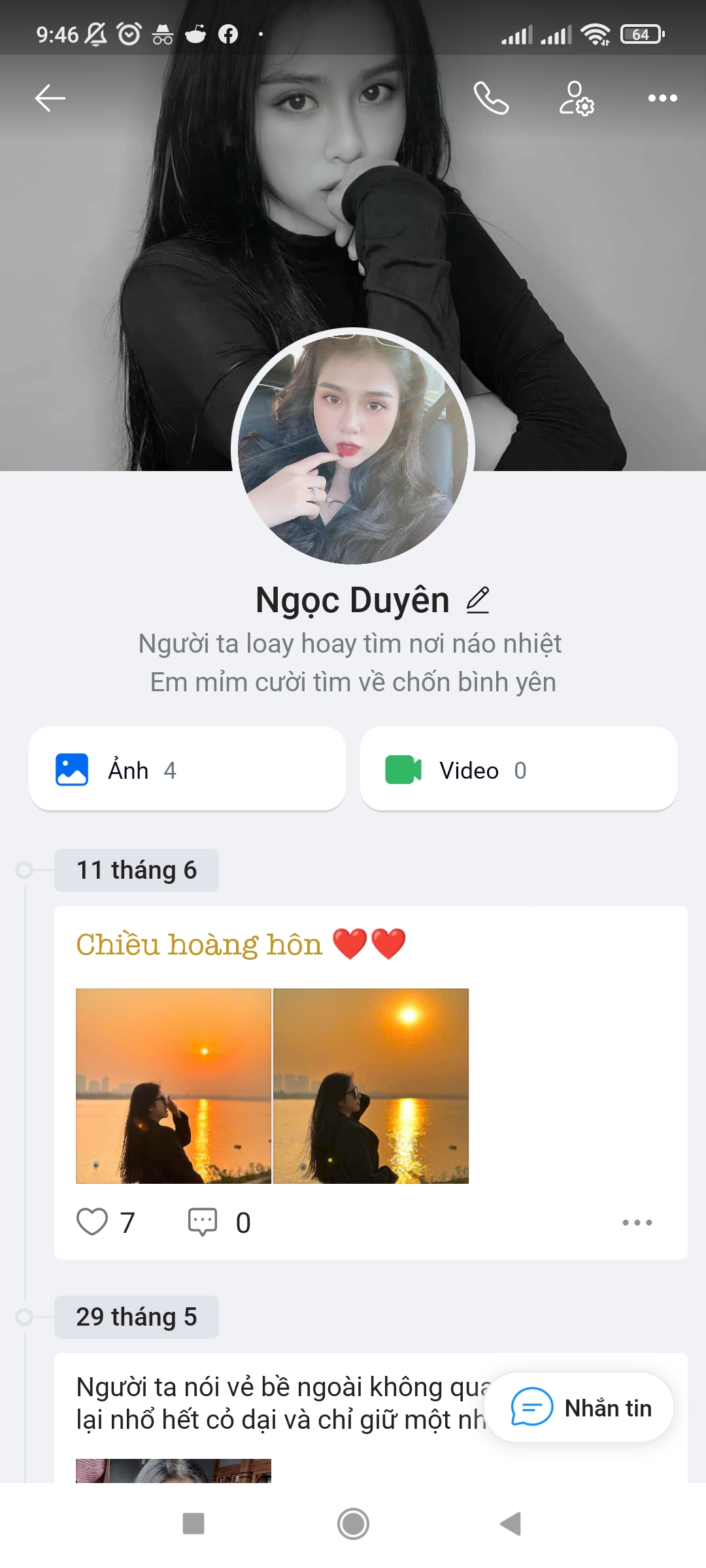
Task: Go to the system home screen
Action: 353,1524
